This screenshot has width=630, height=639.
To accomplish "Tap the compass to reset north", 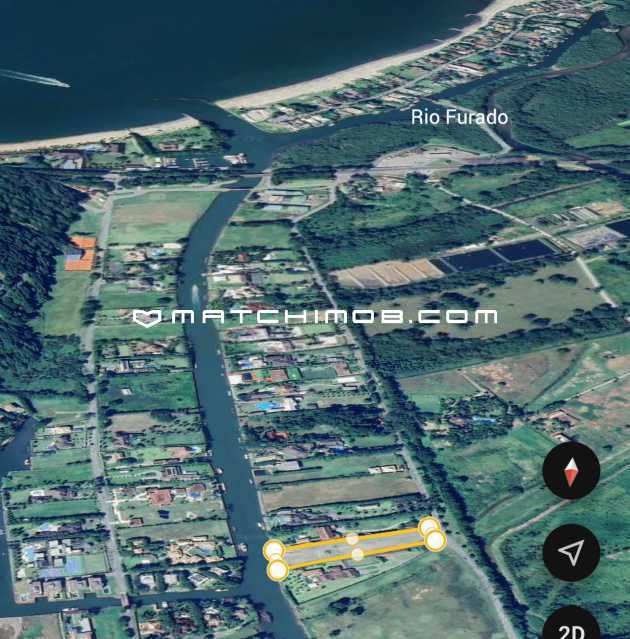I will coord(571,471).
